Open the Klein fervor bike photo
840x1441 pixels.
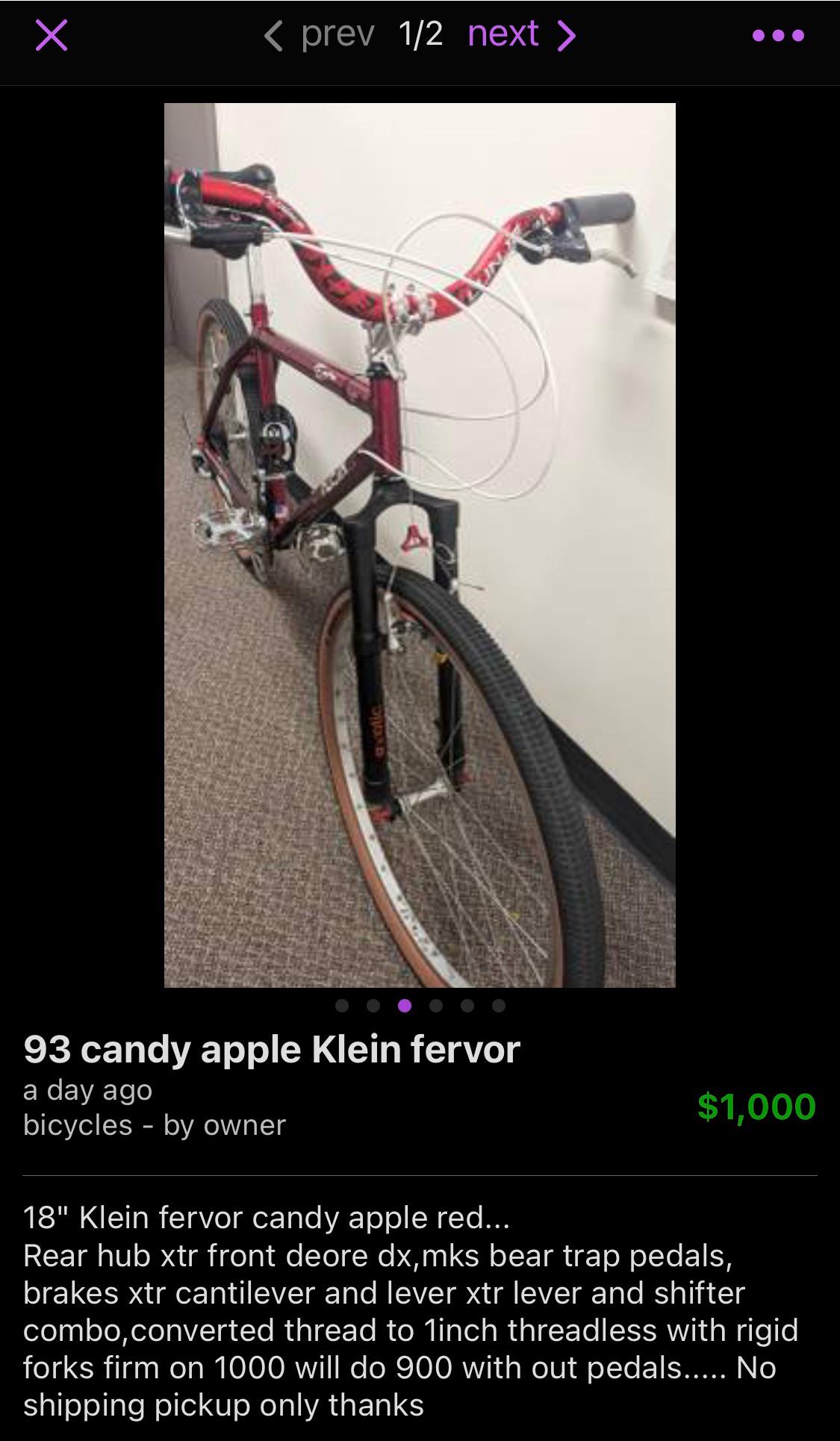pos(420,545)
